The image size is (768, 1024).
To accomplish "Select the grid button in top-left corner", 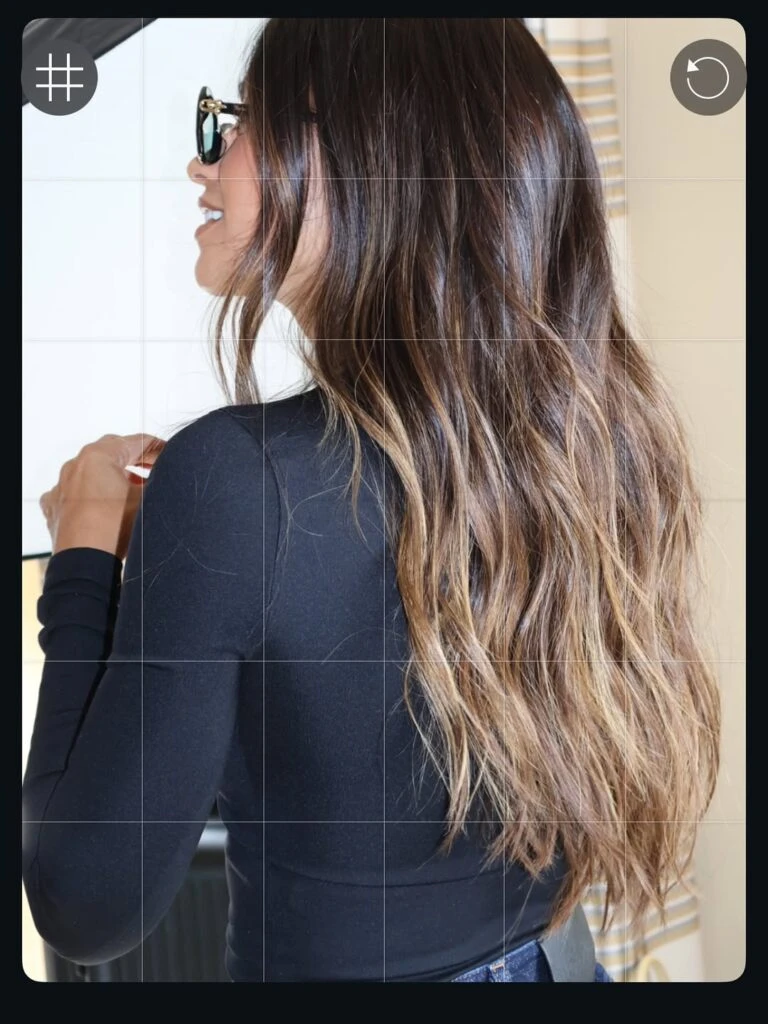I will click(60, 78).
